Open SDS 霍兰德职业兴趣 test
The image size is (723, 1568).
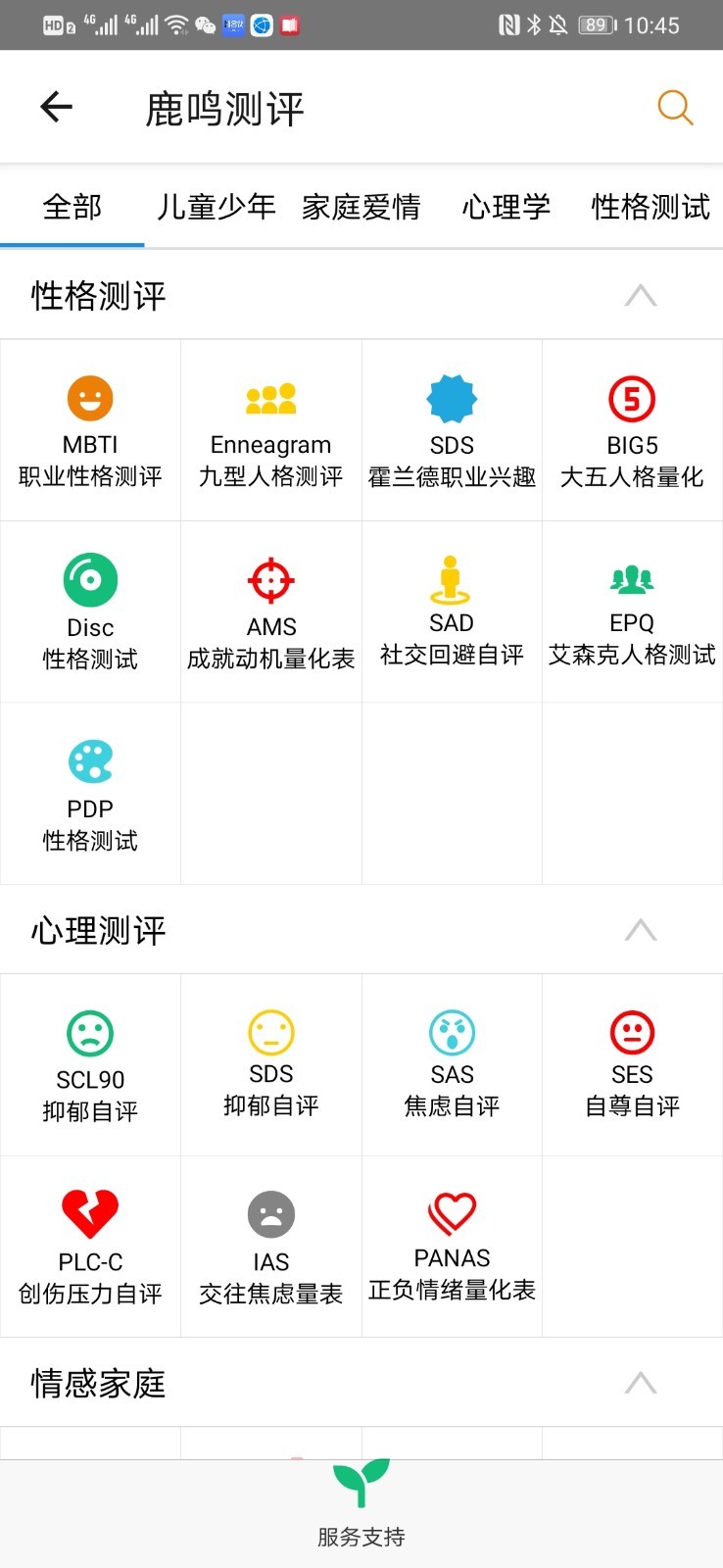point(452,431)
